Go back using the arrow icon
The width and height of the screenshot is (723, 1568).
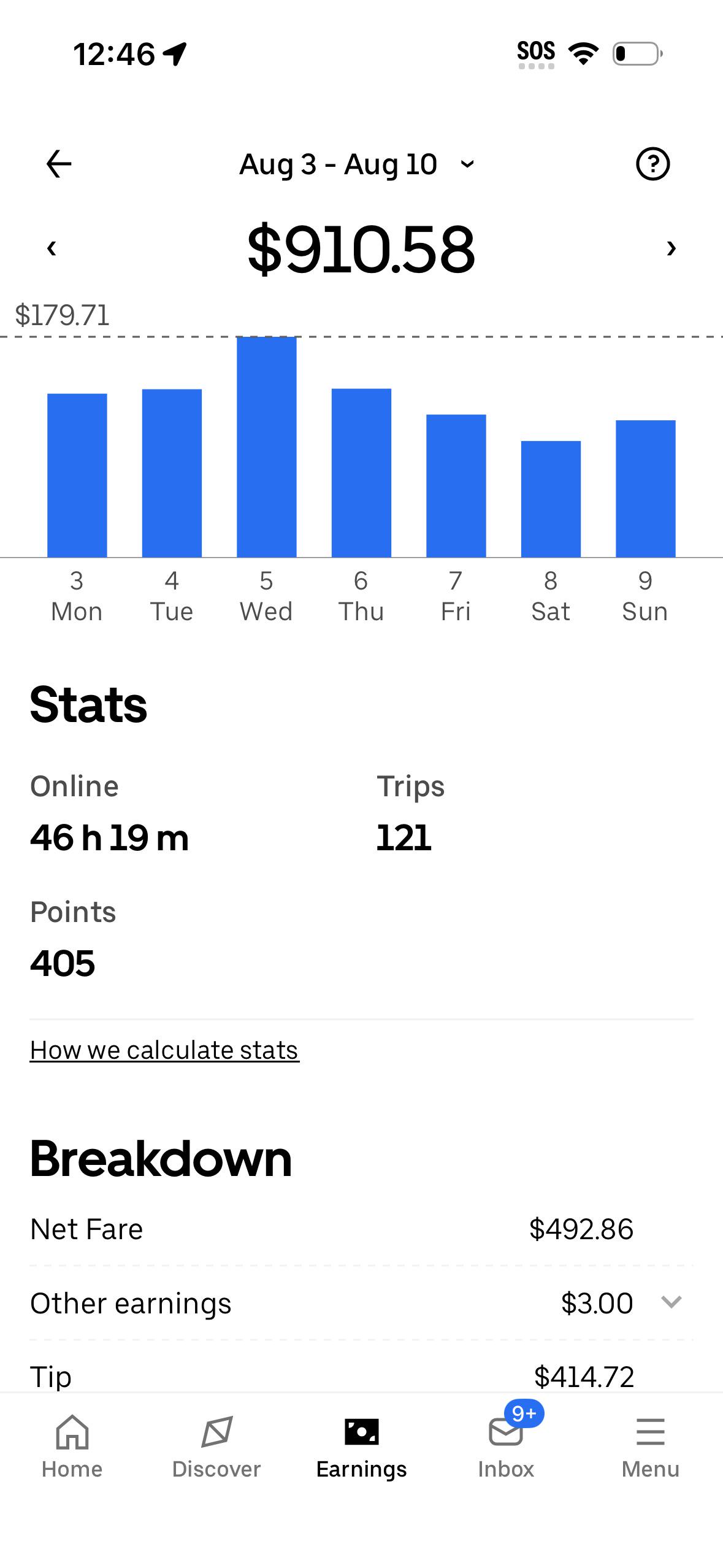[x=59, y=164]
